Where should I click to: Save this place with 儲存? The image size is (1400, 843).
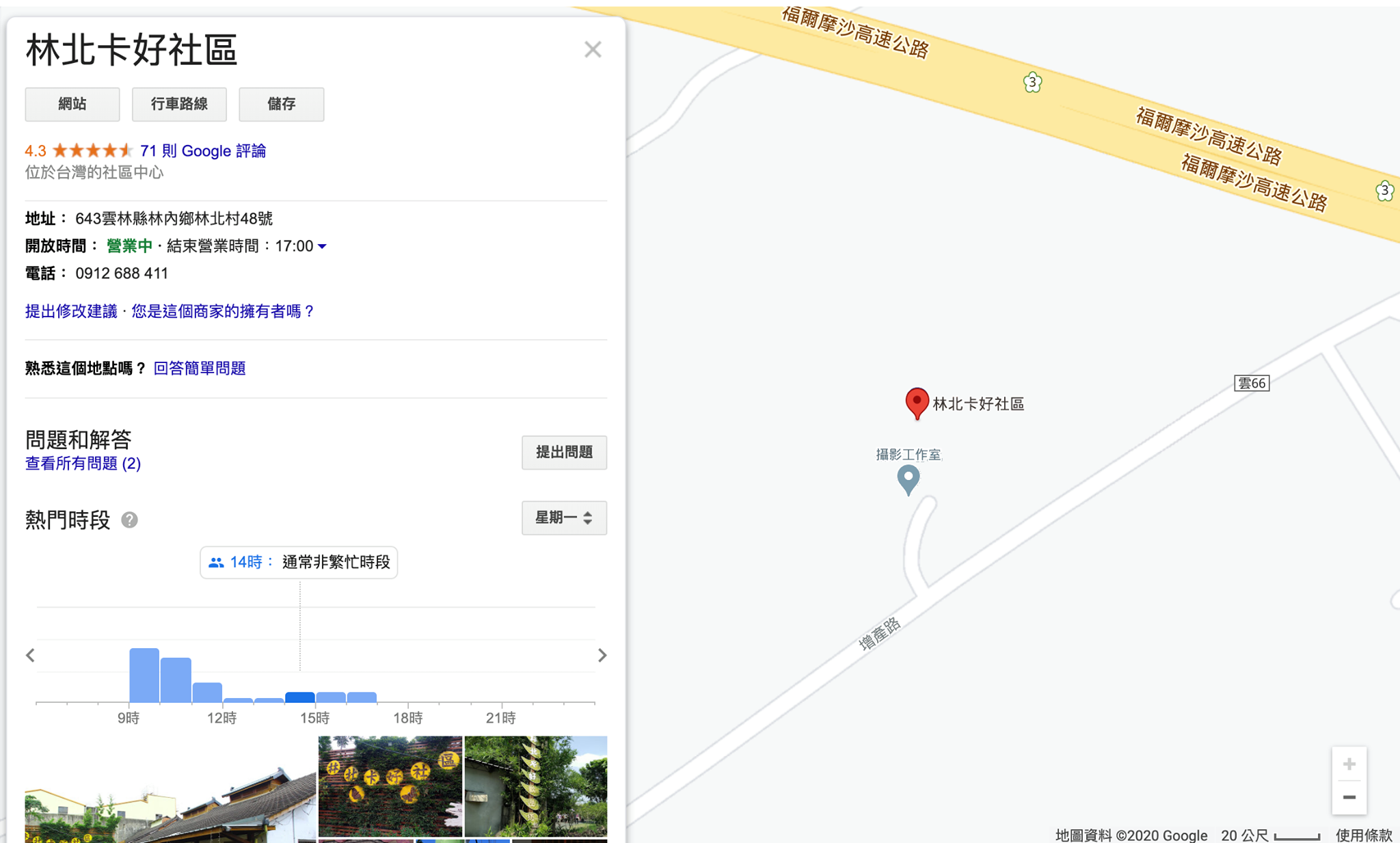click(281, 104)
